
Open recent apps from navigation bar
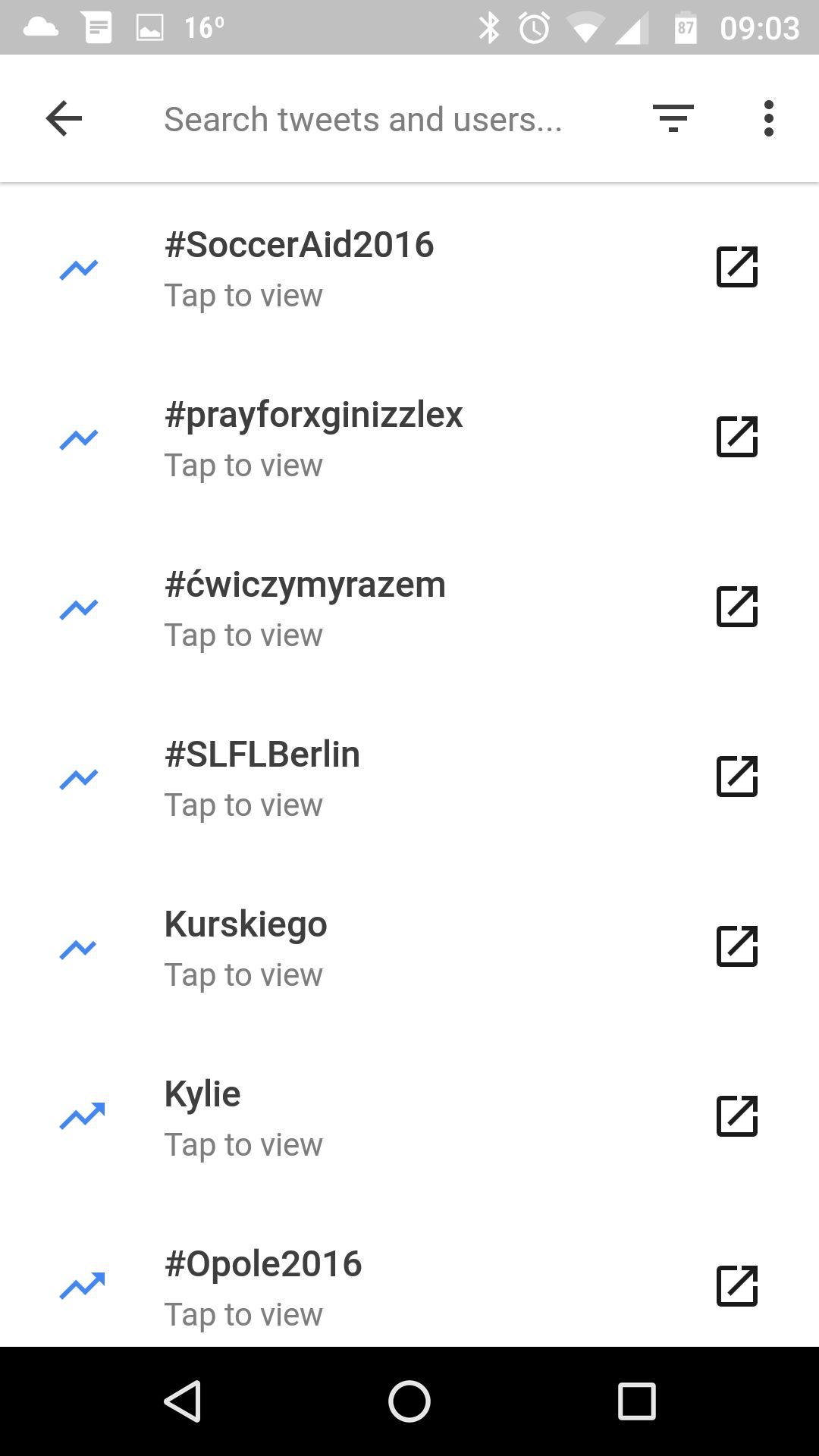point(637,1401)
